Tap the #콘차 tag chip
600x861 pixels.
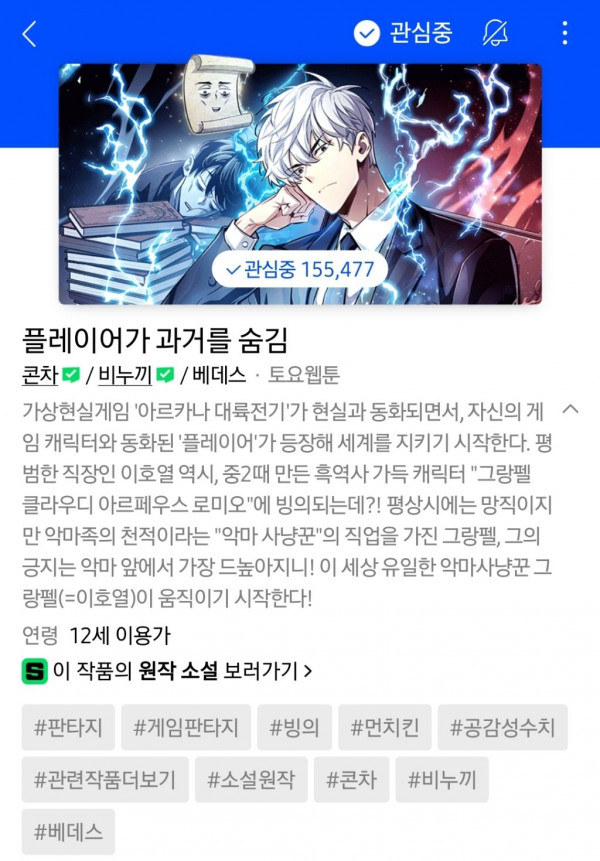[x=350, y=780]
